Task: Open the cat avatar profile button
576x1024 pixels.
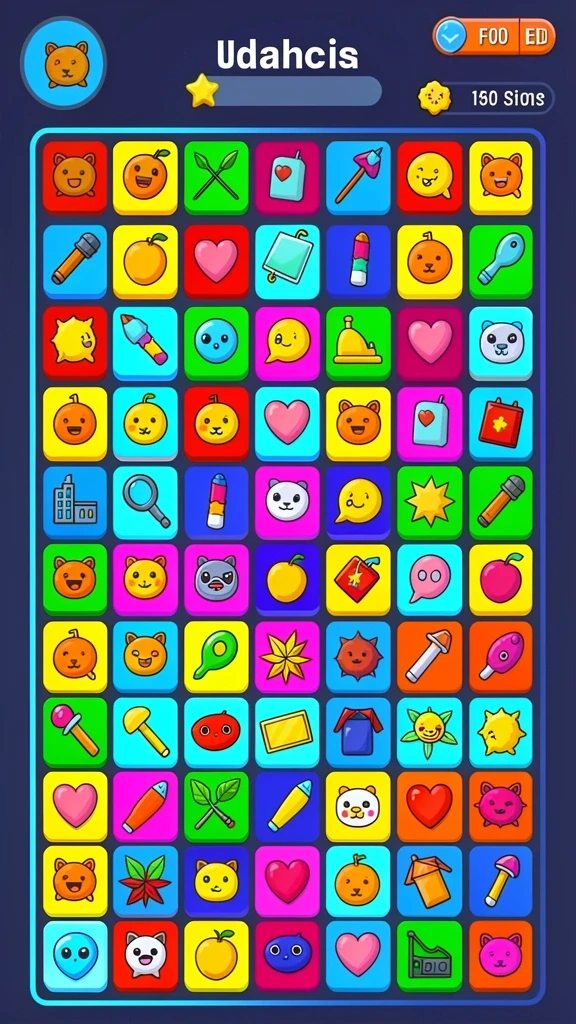Action: tap(64, 63)
